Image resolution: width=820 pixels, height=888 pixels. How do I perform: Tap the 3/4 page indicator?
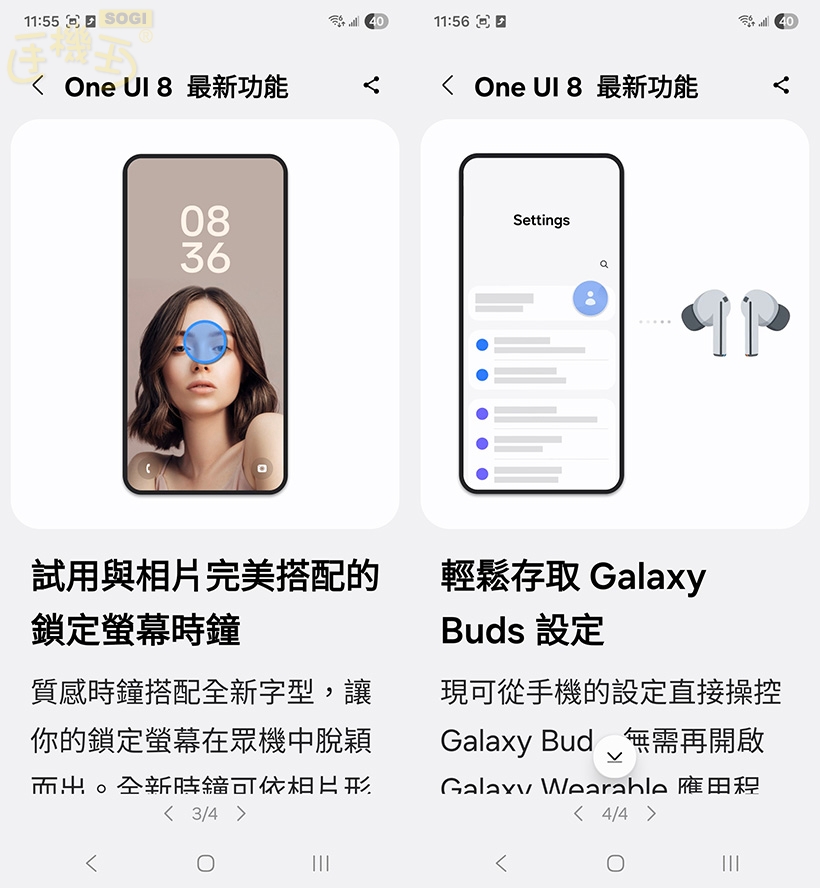click(x=204, y=814)
